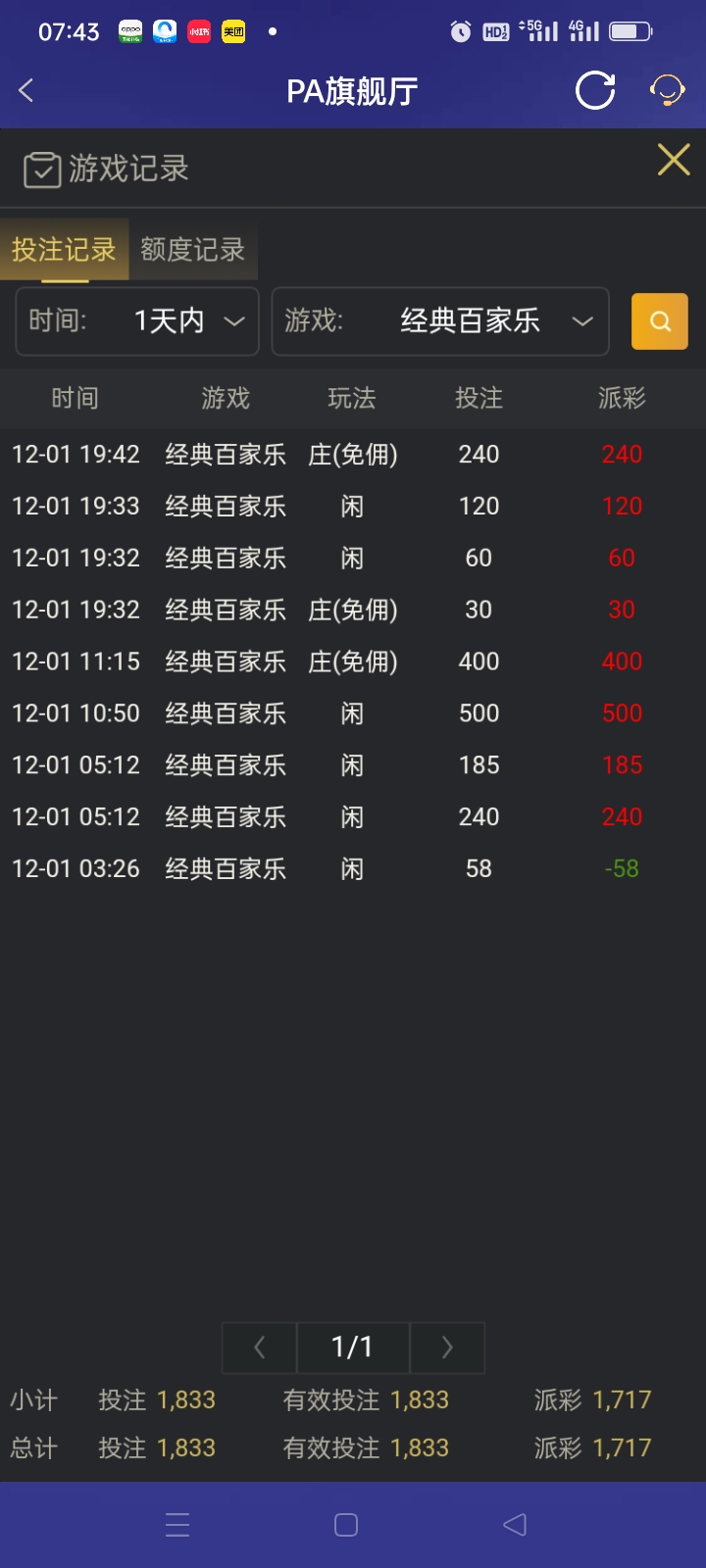Tap the 美团 icon in the status bar
This screenshot has width=706, height=1568.
232,30
